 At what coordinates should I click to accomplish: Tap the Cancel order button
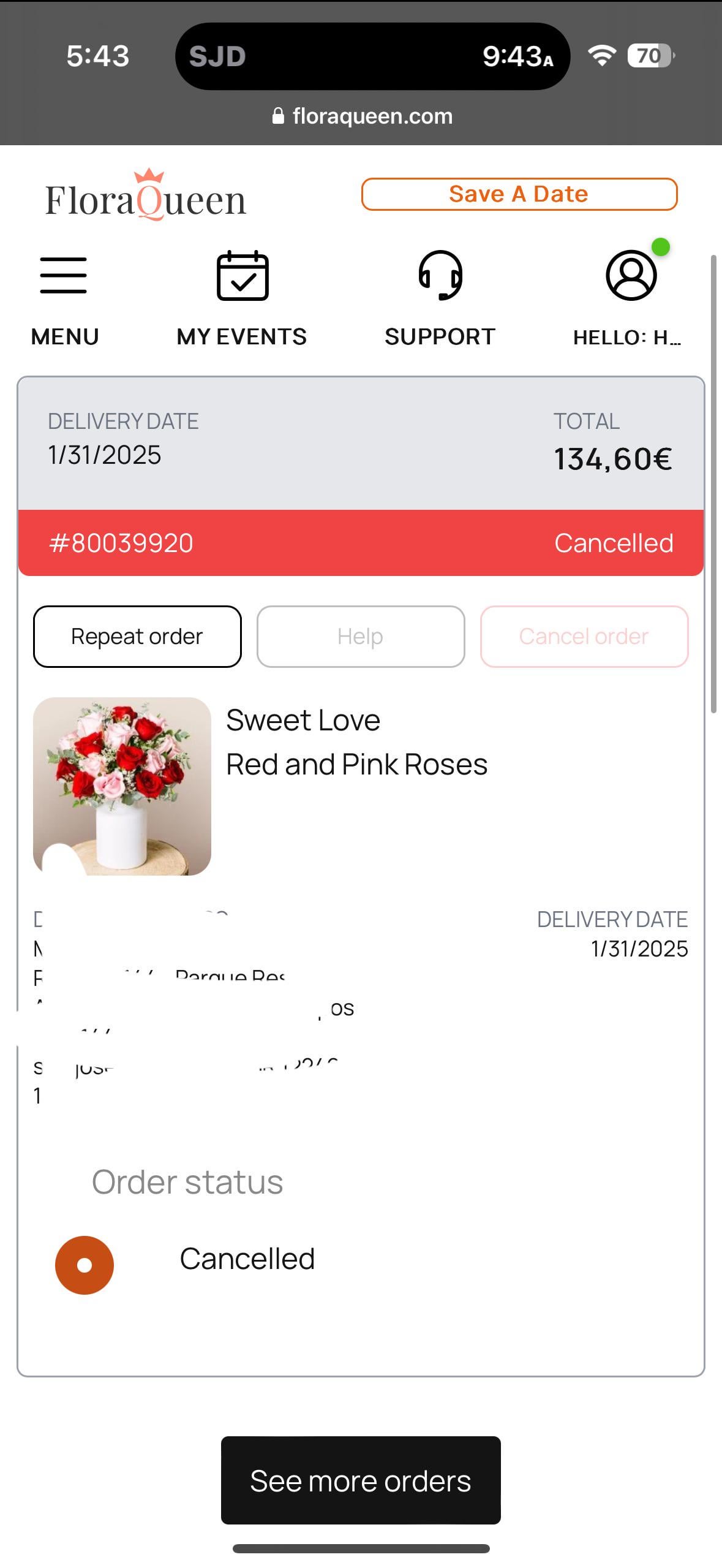click(584, 637)
